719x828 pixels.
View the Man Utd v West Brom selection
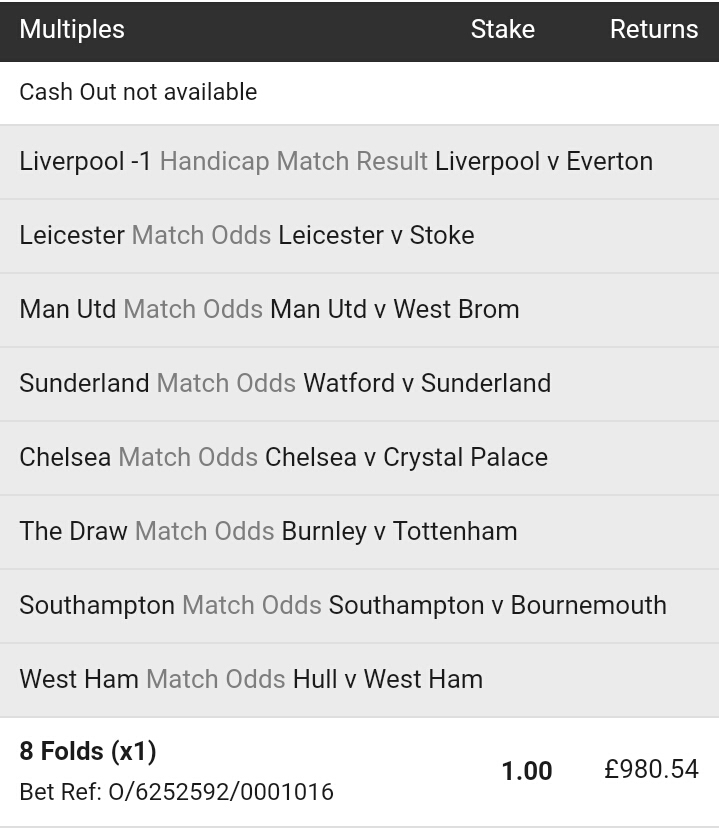[270, 310]
